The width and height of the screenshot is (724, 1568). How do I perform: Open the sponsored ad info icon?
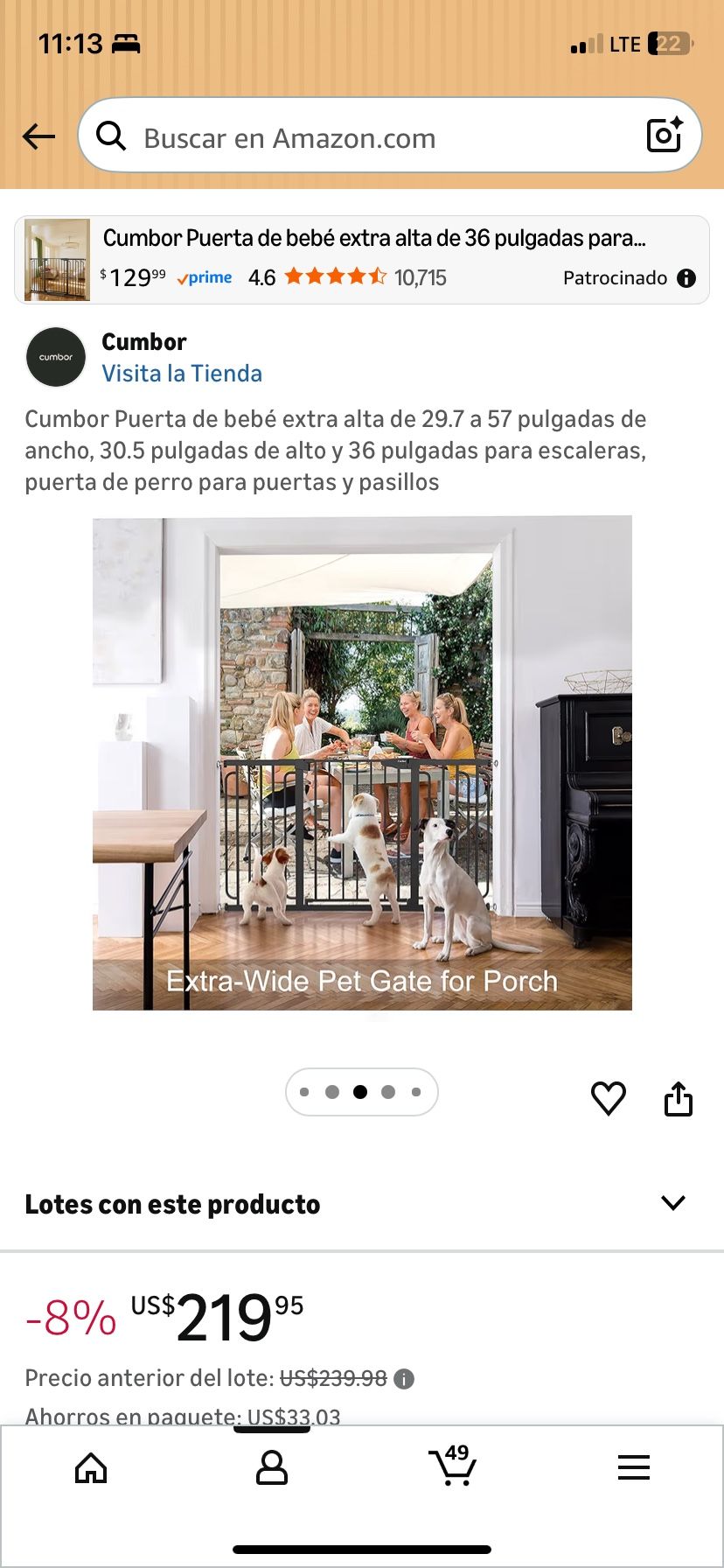687,278
